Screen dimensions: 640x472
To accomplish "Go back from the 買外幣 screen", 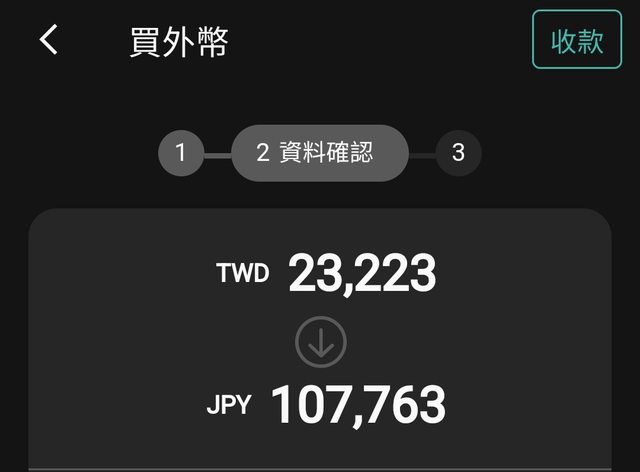I will [x=48, y=40].
